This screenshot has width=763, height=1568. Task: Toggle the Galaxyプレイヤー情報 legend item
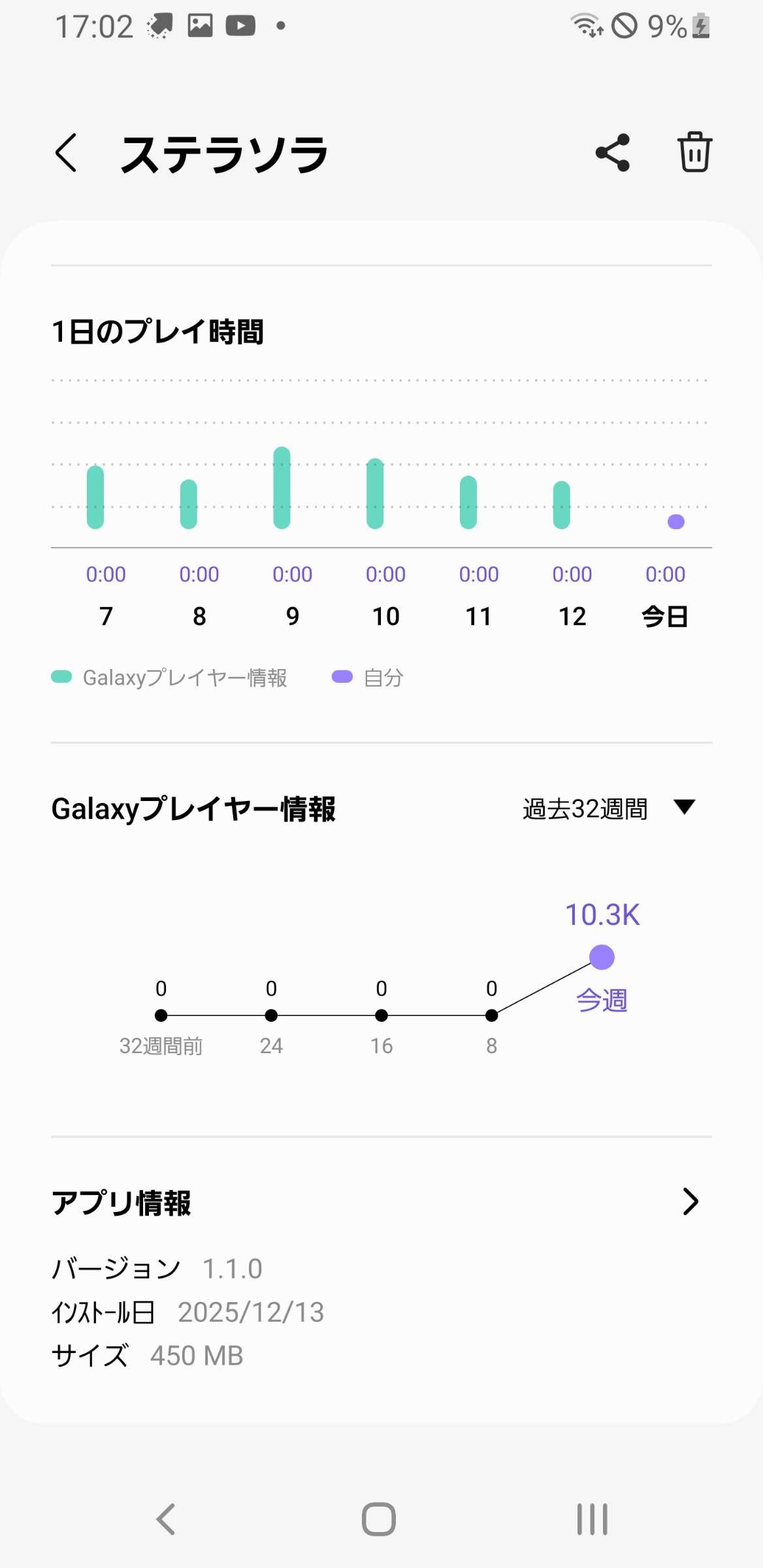pyautogui.click(x=173, y=678)
